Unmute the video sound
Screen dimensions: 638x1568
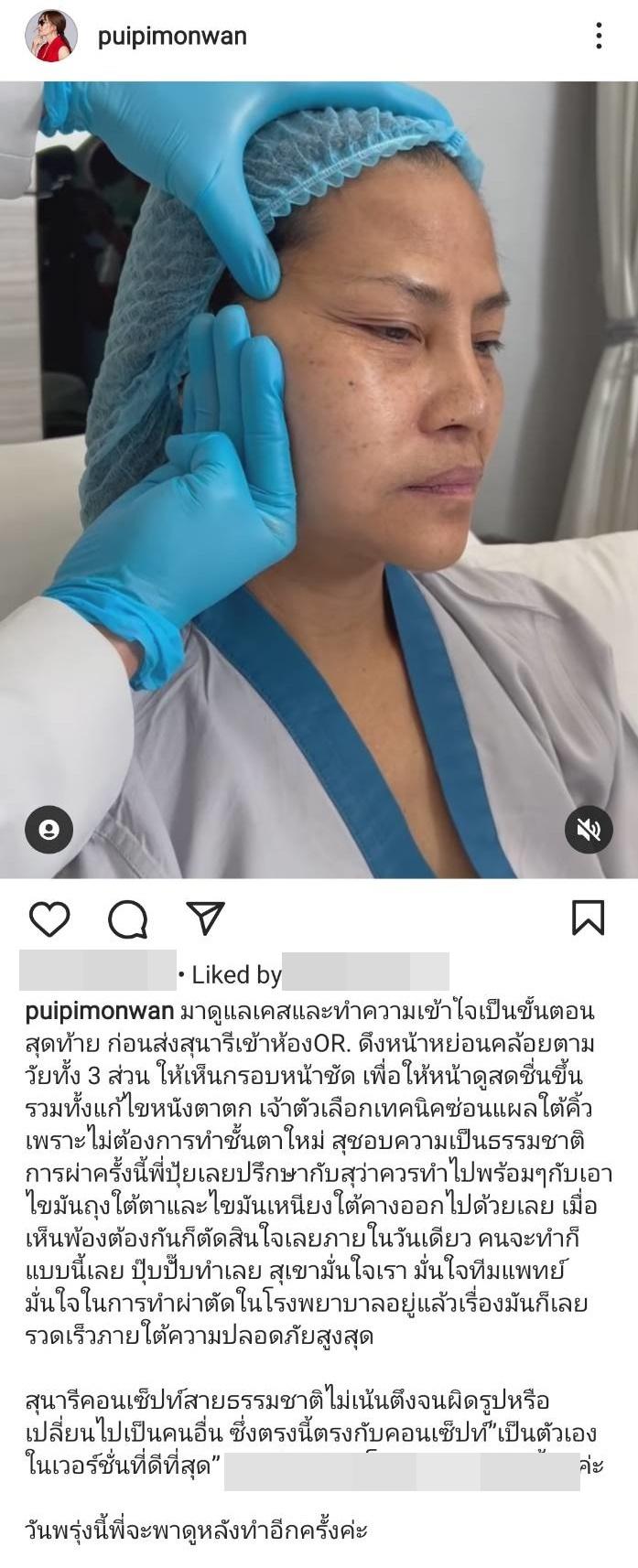click(589, 829)
